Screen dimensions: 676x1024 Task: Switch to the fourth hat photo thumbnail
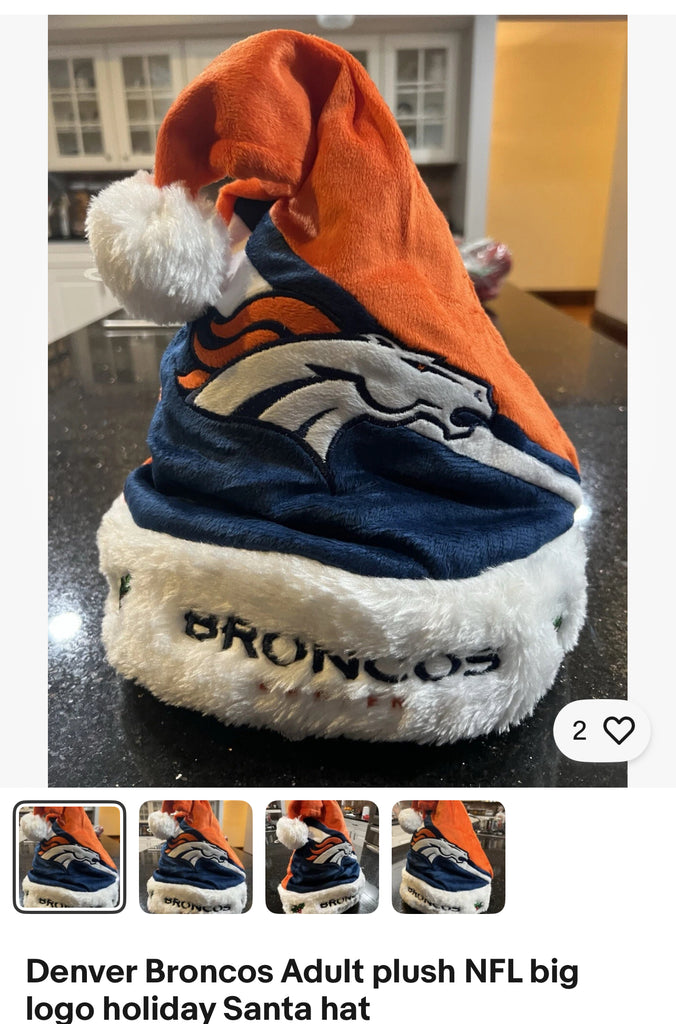448,857
